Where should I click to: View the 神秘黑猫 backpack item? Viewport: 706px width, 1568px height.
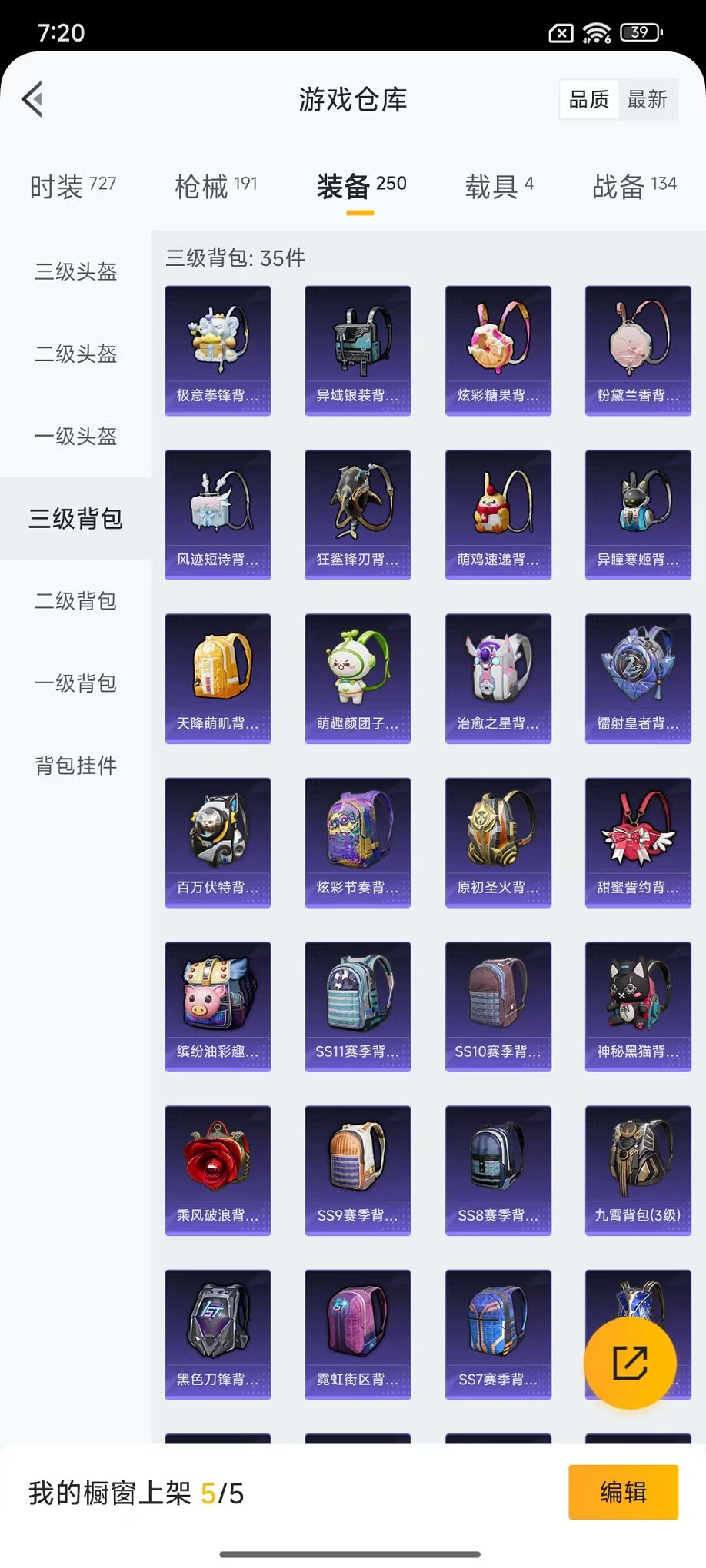(x=638, y=1006)
